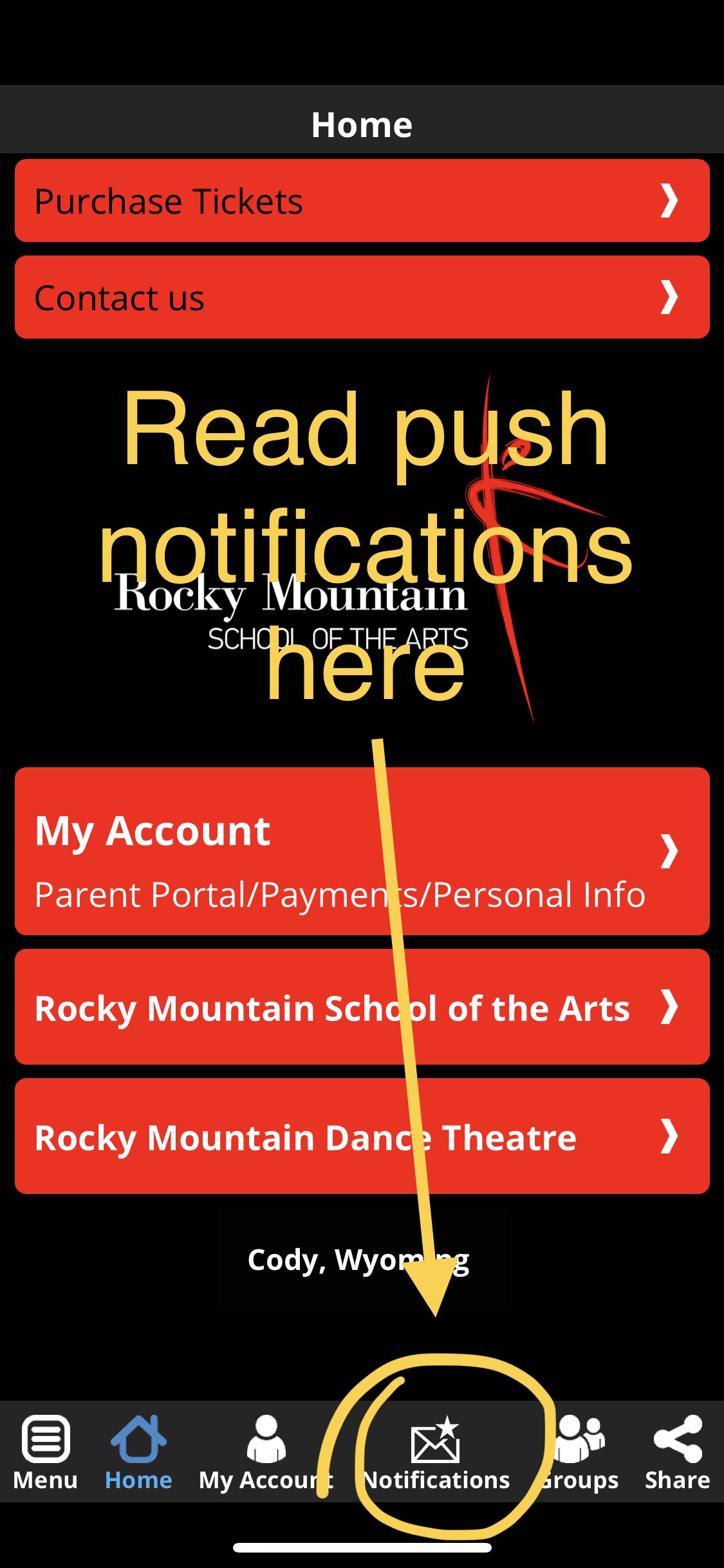724x1568 pixels.
Task: Open the Notifications tab
Action: pos(436,1453)
